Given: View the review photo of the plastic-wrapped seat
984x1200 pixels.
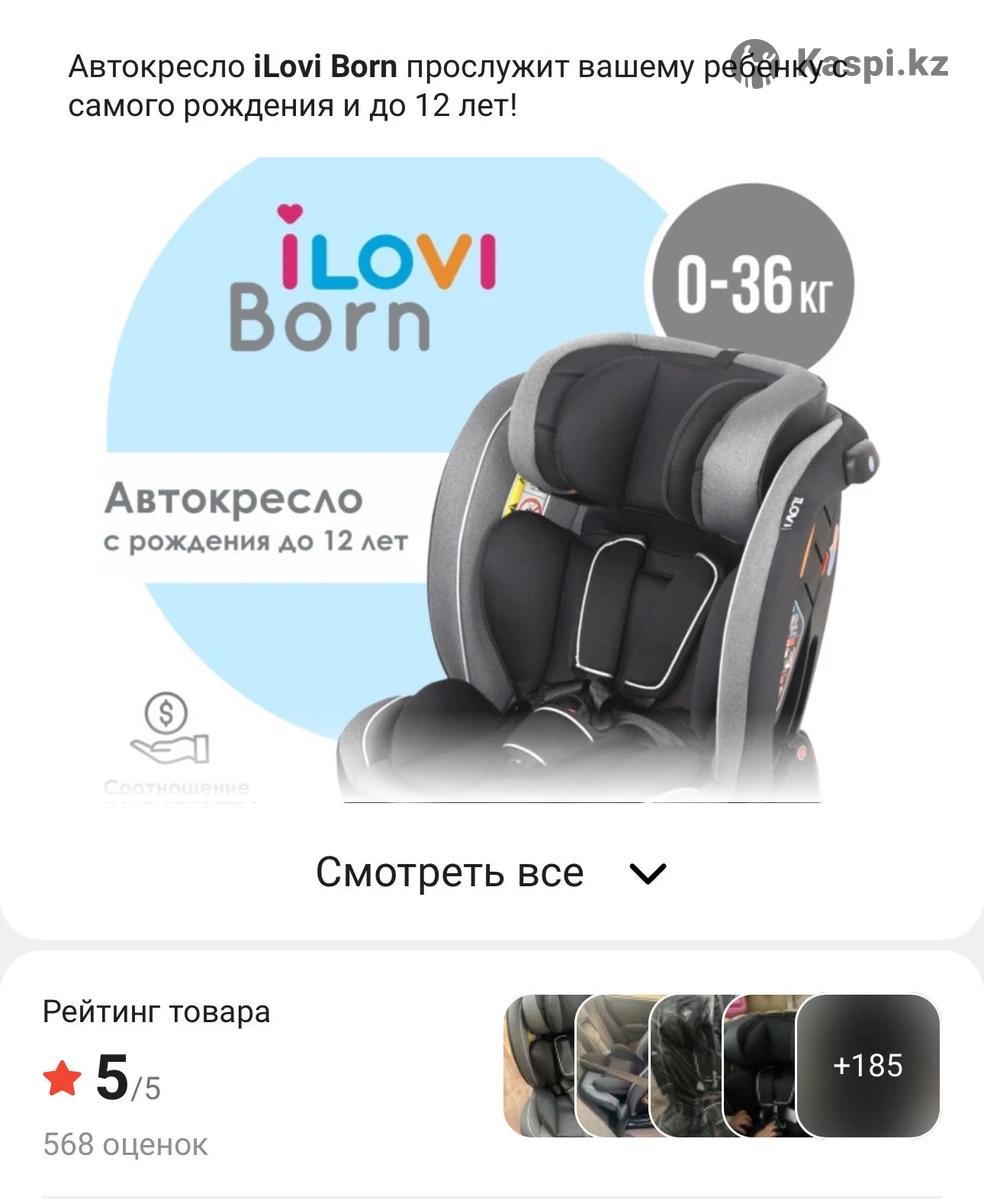Looking at the screenshot, I should [x=685, y=1065].
